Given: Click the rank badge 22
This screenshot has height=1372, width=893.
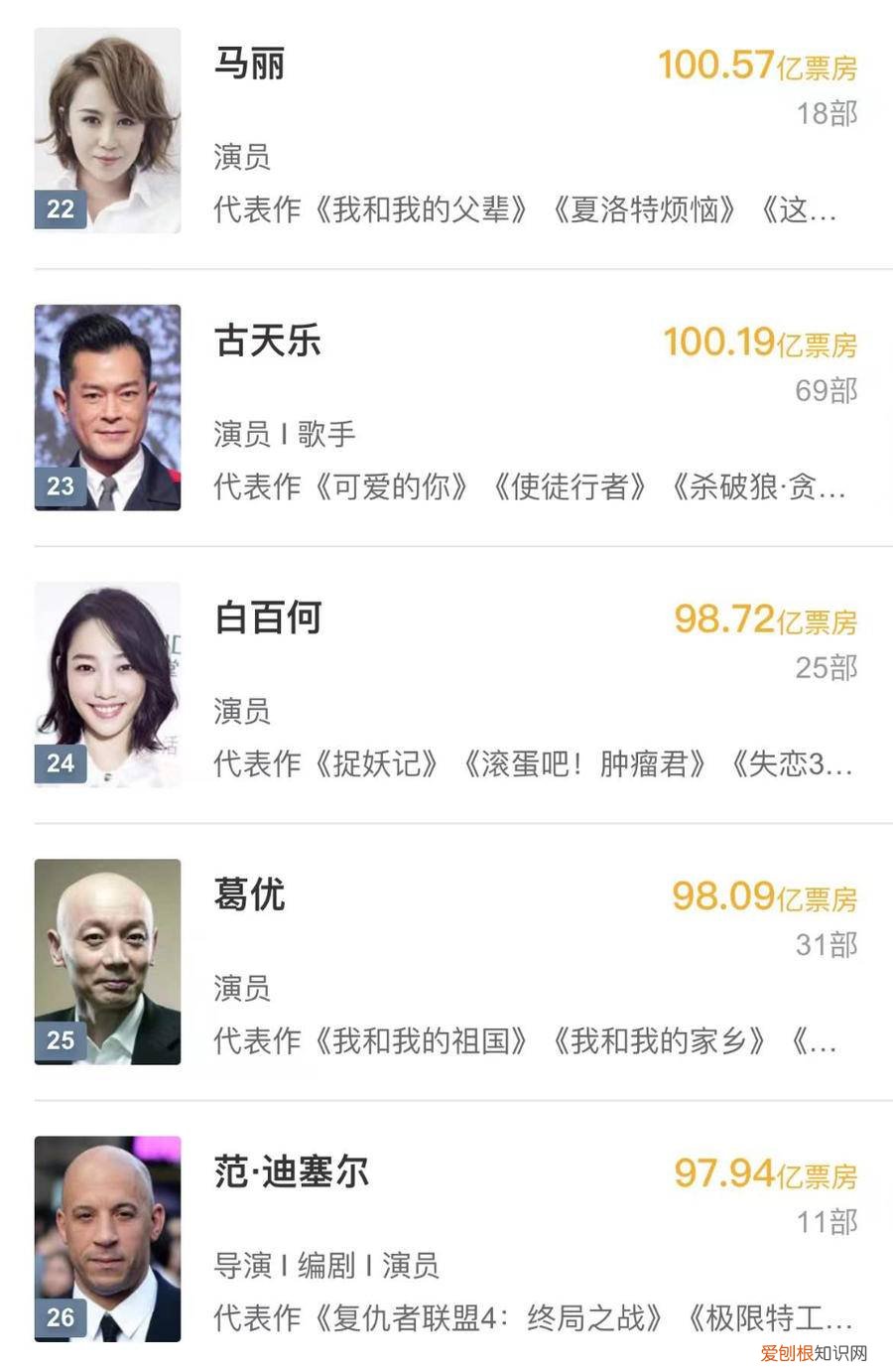Looking at the screenshot, I should (60, 208).
